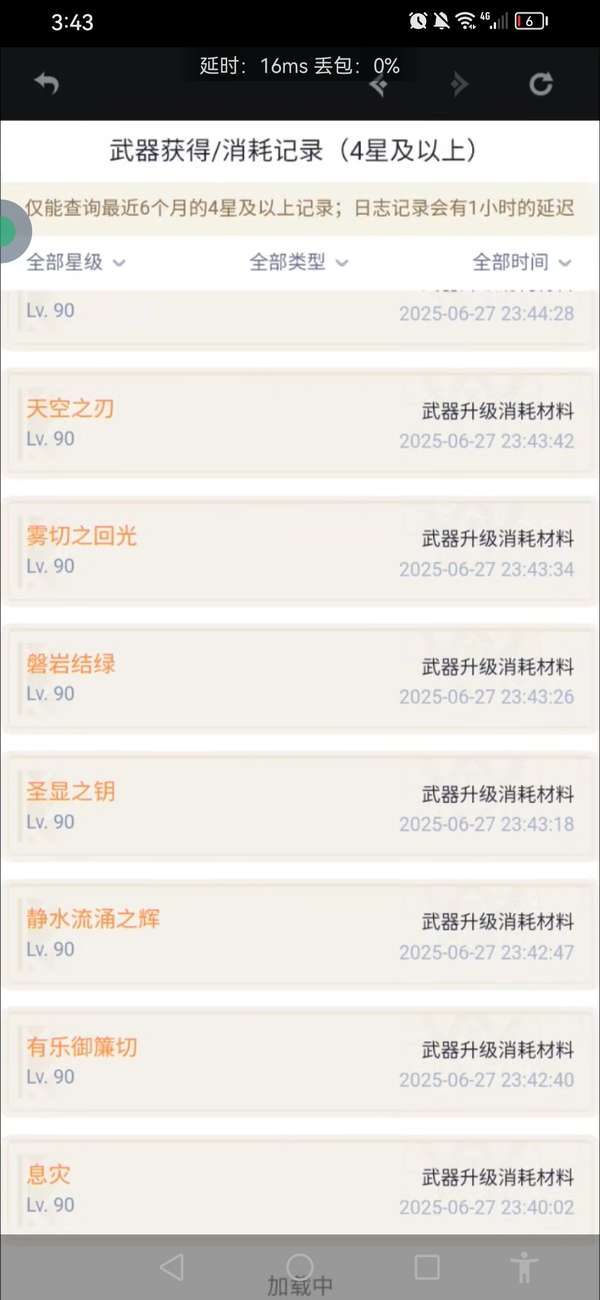Viewport: 600px width, 1300px height.
Task: Go back using the top-left arrow
Action: (46, 84)
